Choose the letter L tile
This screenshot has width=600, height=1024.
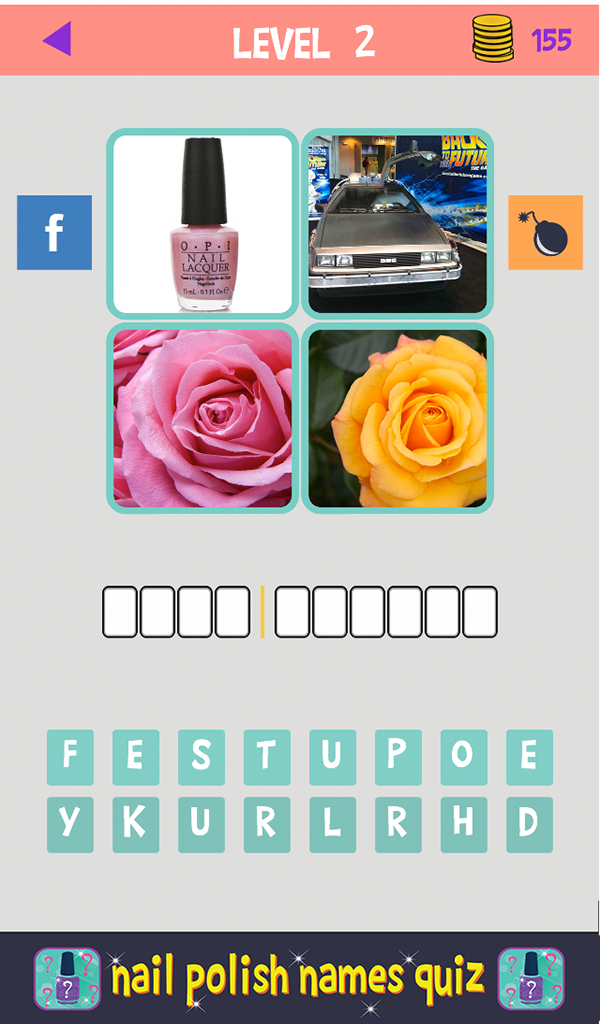(x=332, y=824)
